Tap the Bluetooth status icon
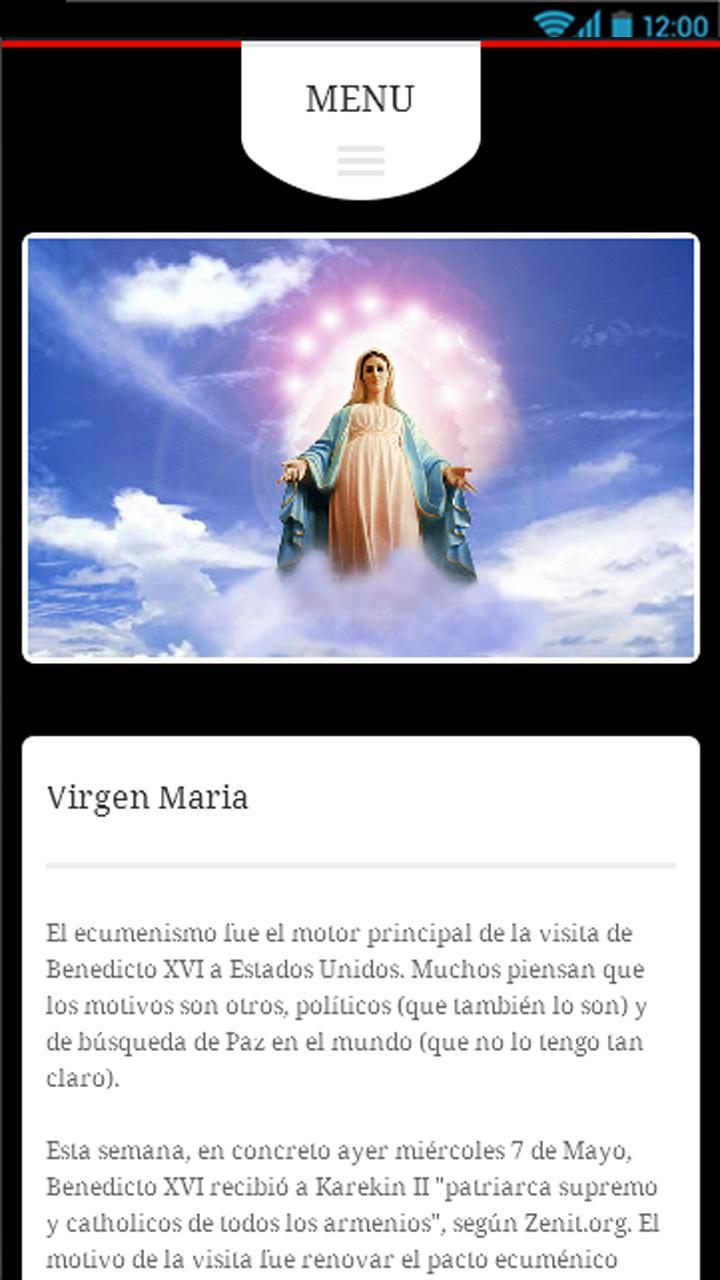Screen dimensions: 720x1280 (x=522, y=18)
